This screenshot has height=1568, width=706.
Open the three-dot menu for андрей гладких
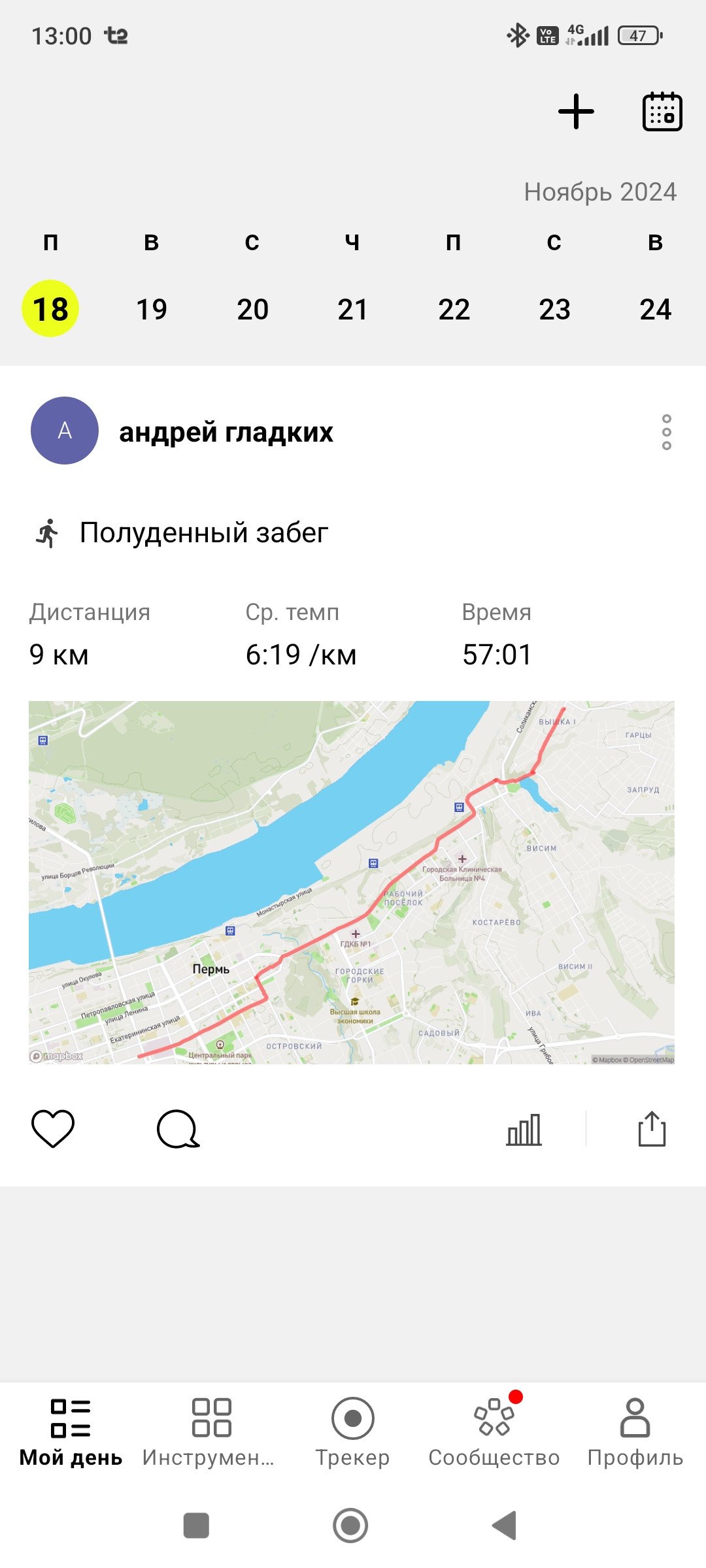pos(666,432)
